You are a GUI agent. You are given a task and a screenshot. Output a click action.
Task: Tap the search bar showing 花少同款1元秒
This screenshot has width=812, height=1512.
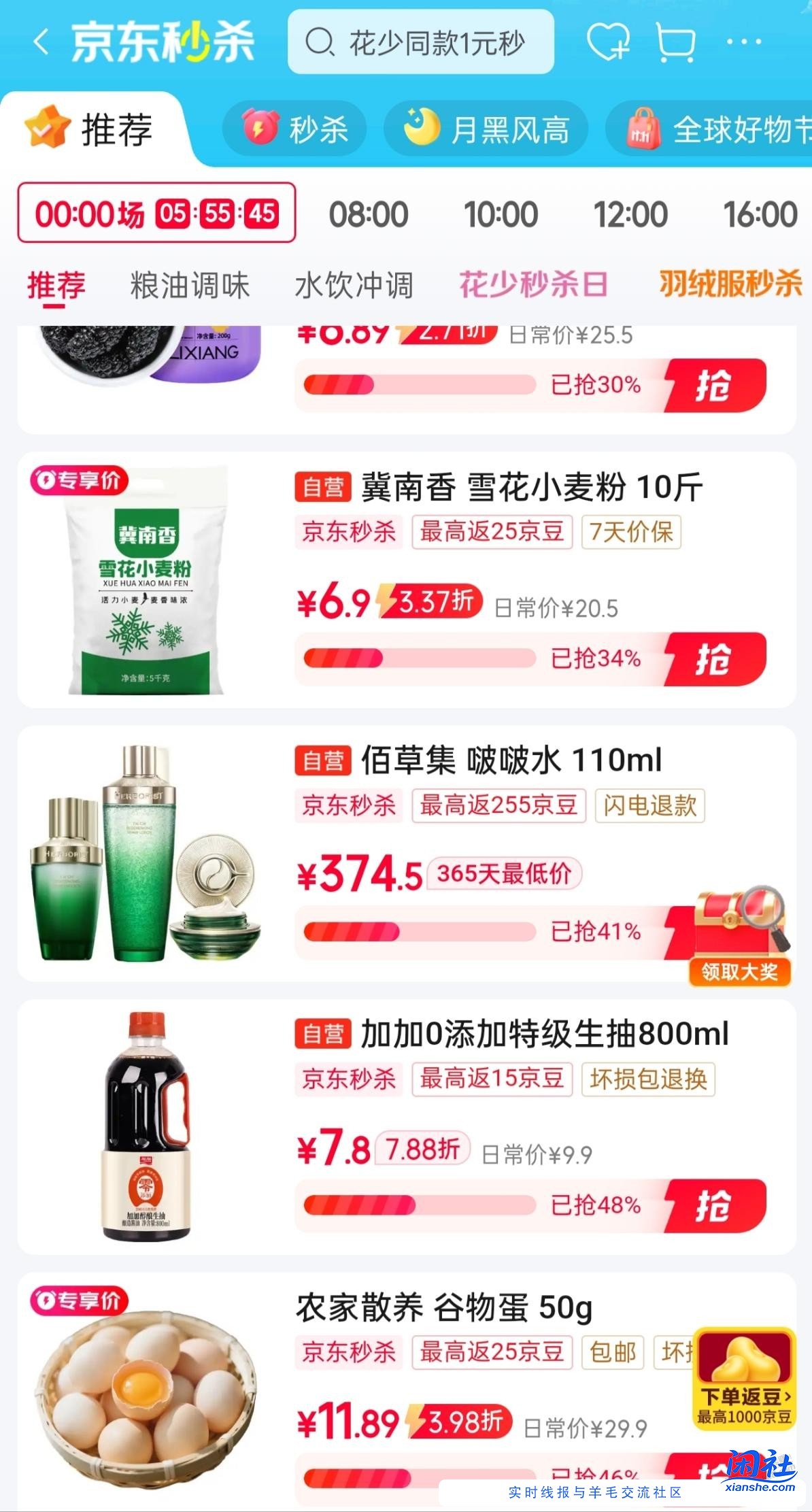pos(422,42)
